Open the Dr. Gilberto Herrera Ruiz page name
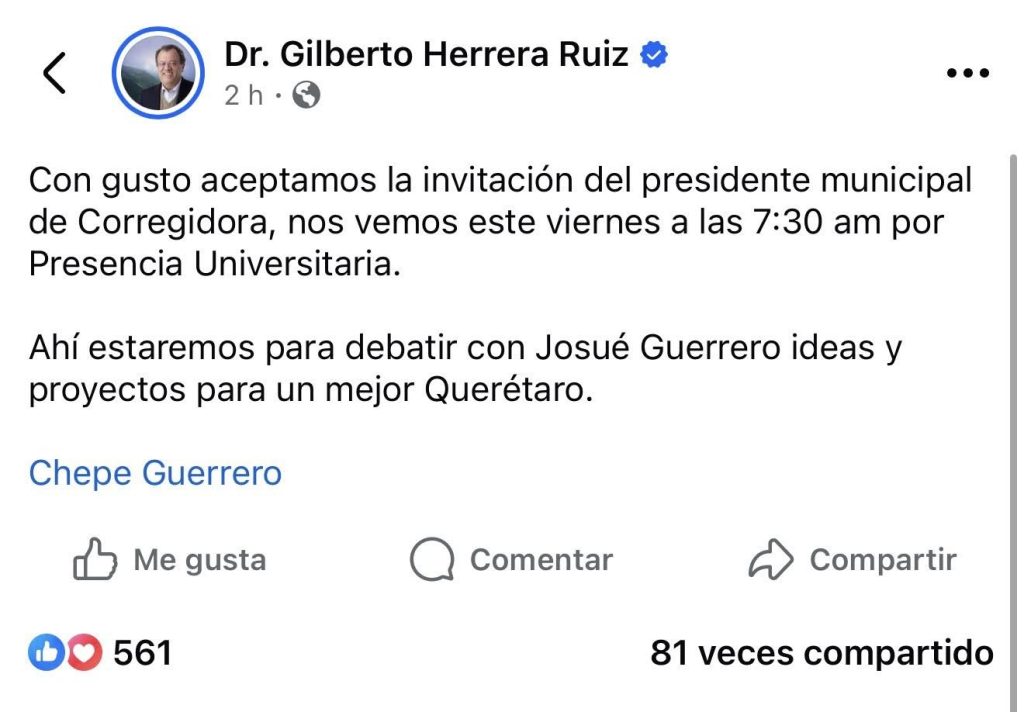The width and height of the screenshot is (1024, 712). point(426,55)
